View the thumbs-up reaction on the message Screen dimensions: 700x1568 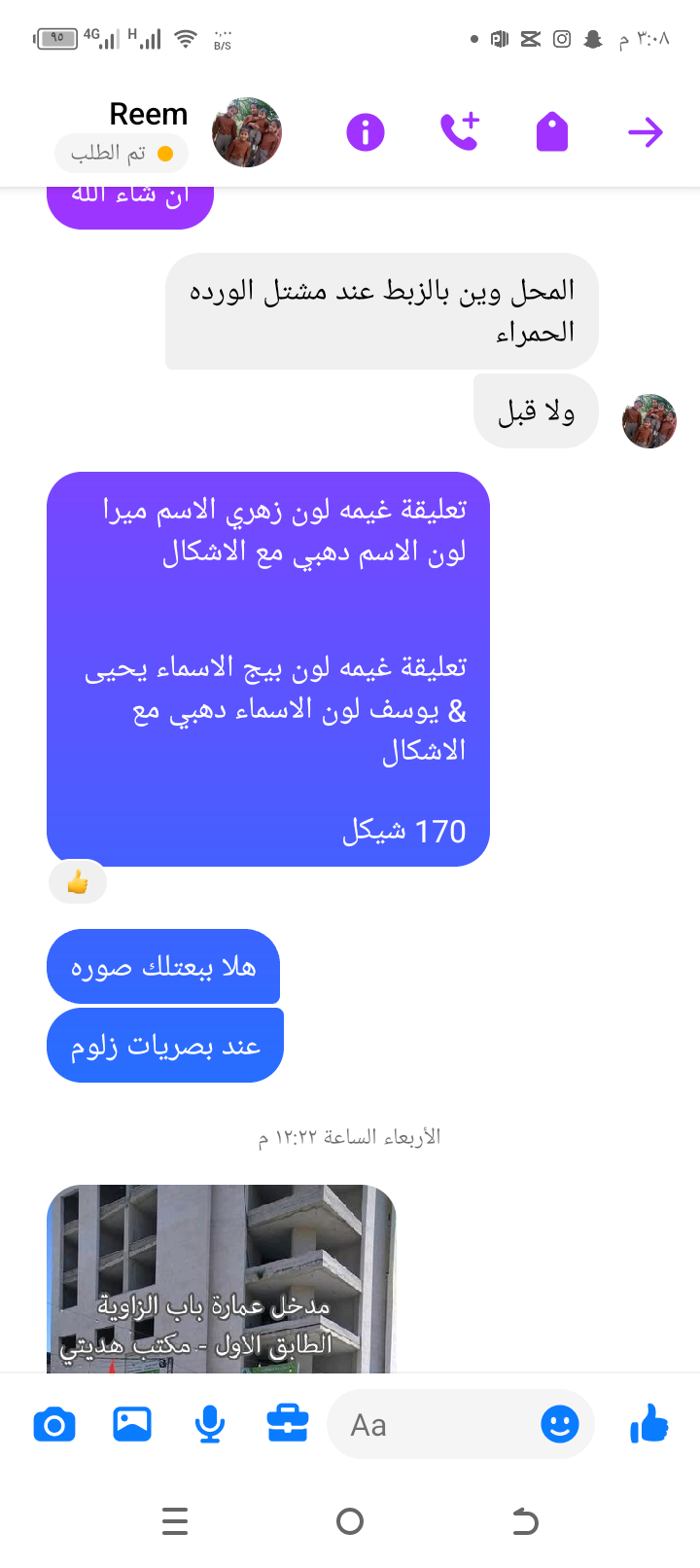(78, 882)
